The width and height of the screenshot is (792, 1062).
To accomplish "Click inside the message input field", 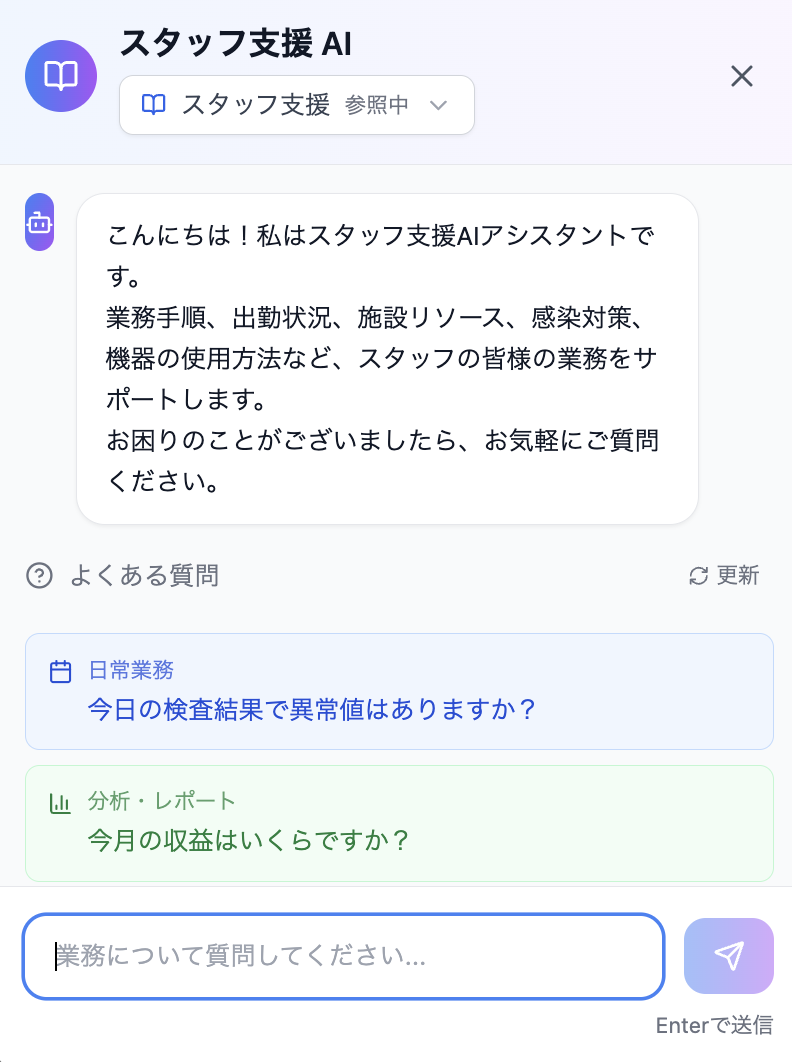I will pos(343,956).
